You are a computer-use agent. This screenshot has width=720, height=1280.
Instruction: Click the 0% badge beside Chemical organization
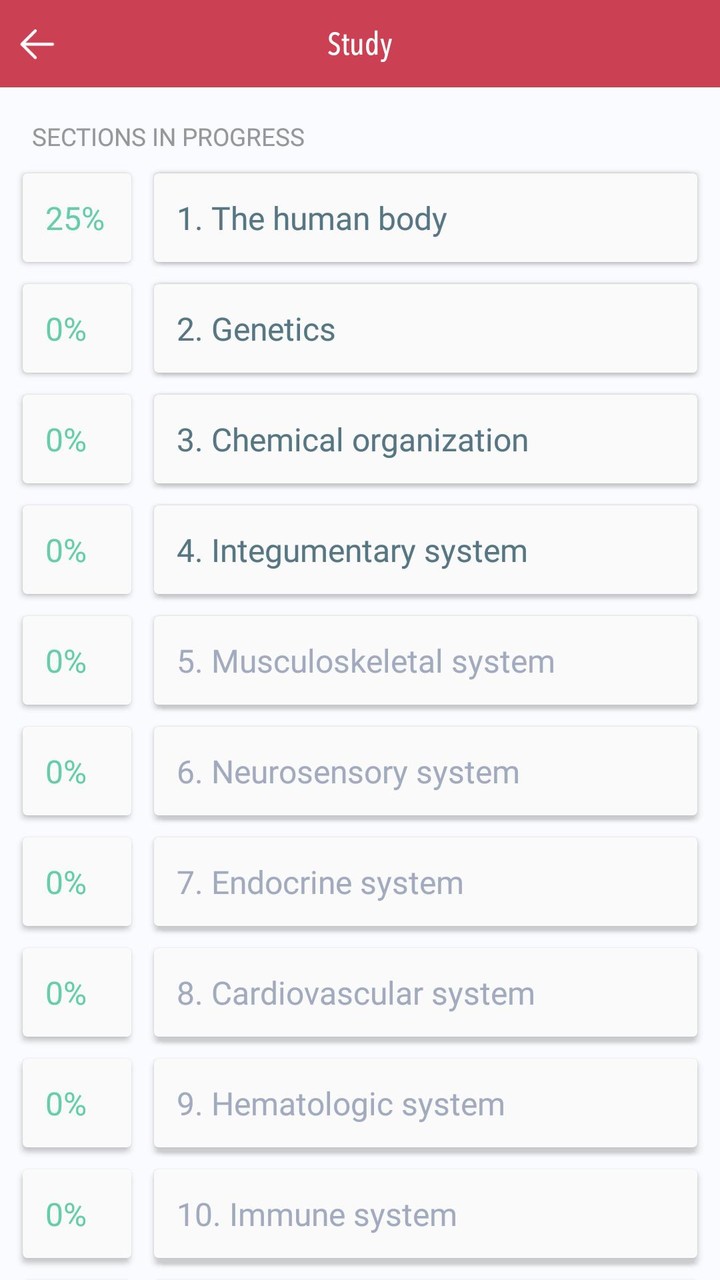[x=76, y=440]
